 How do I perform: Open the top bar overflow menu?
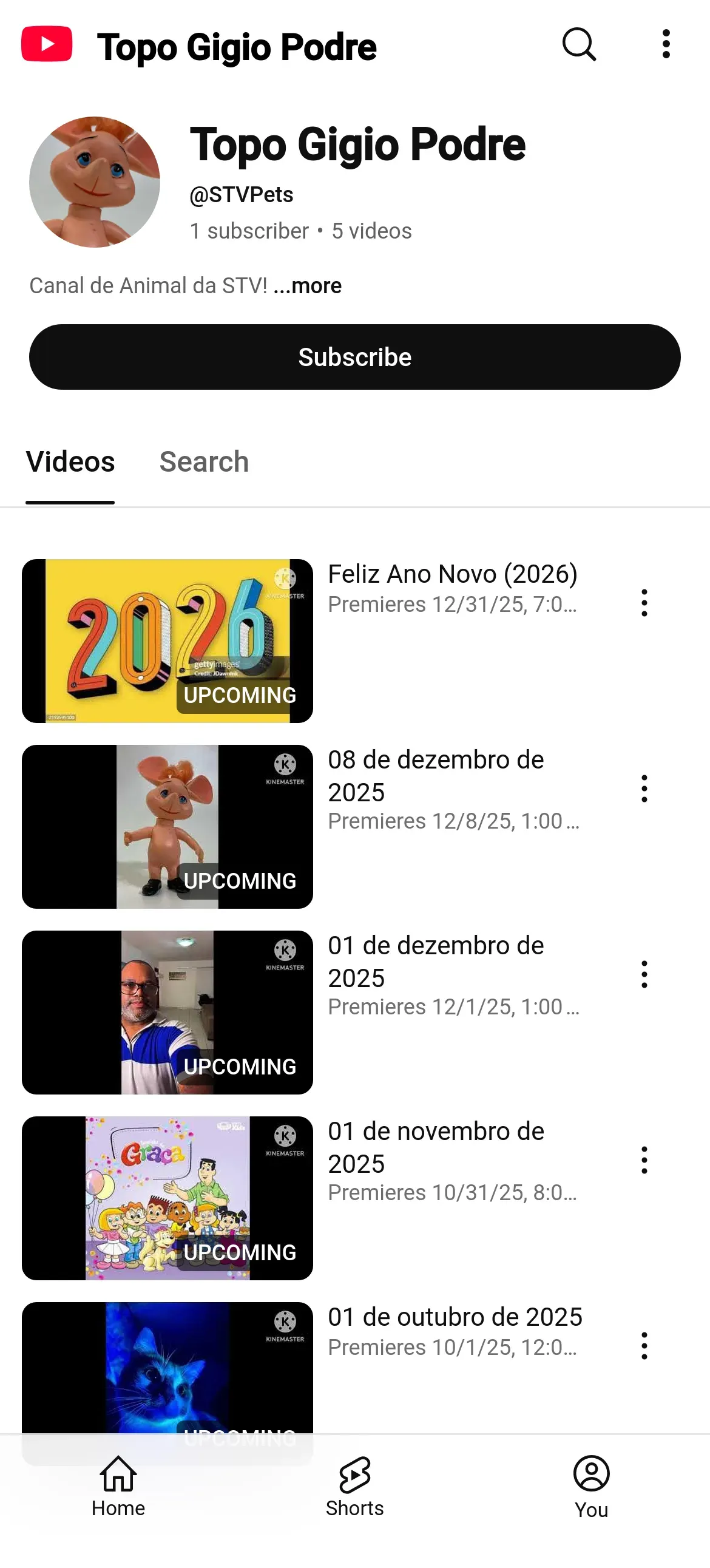click(x=666, y=44)
